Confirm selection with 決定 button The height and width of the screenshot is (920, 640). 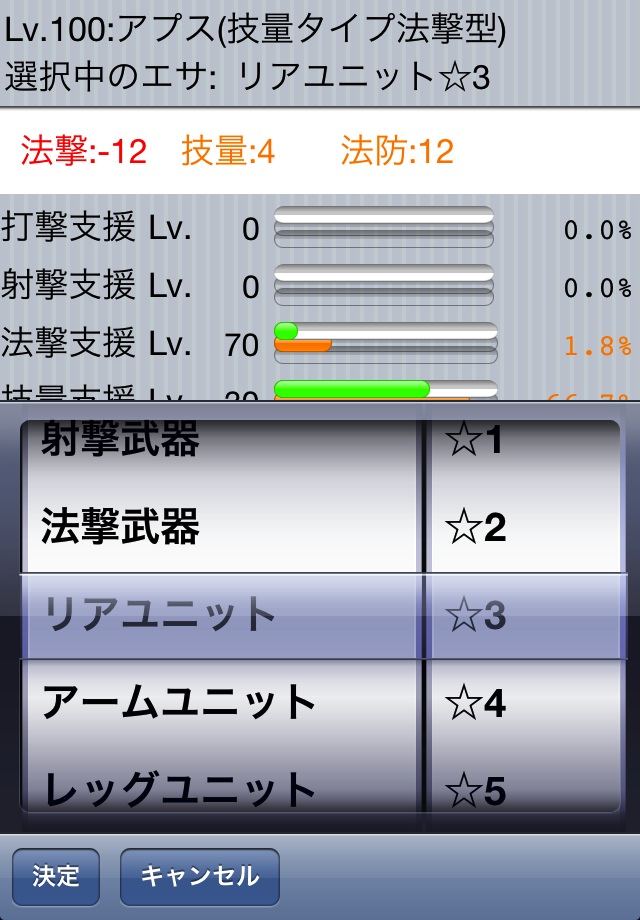click(x=56, y=877)
